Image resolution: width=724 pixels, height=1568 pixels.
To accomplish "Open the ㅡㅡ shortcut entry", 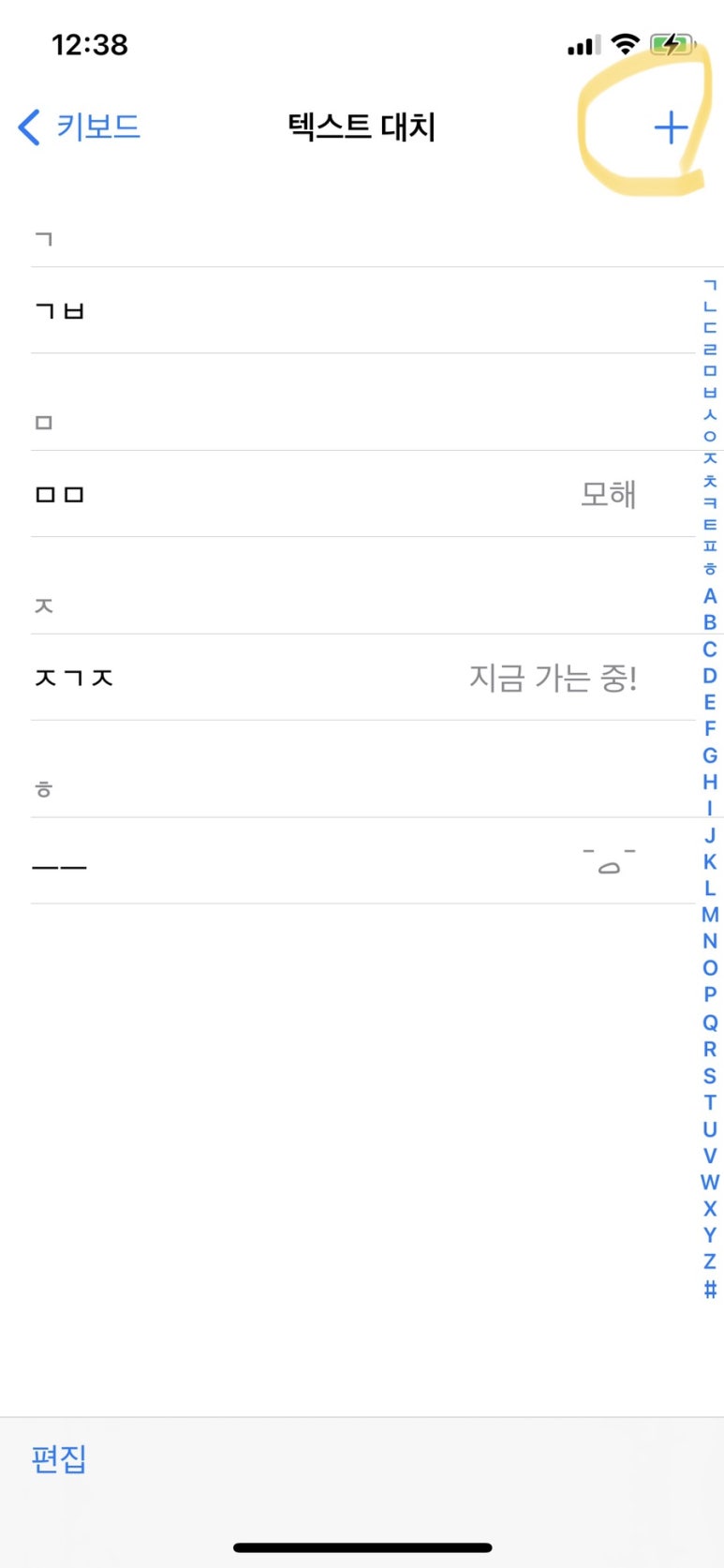I will coord(362,861).
